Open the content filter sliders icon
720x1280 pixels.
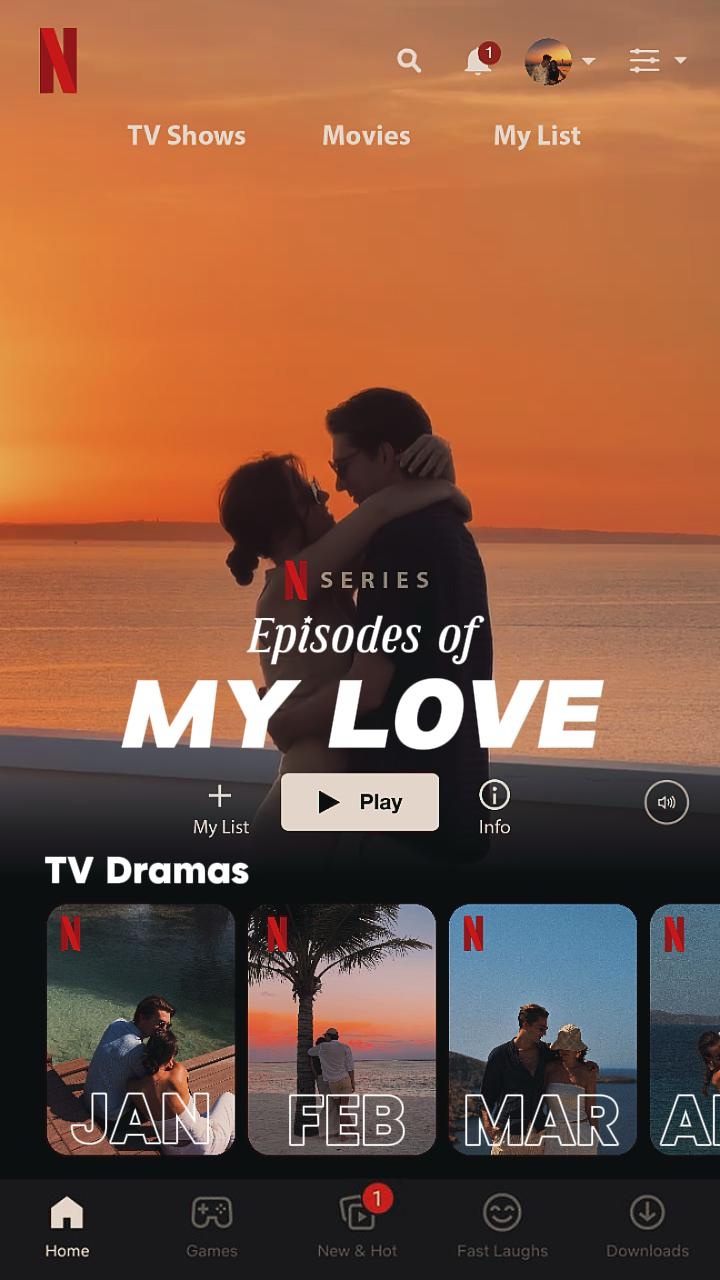click(643, 60)
